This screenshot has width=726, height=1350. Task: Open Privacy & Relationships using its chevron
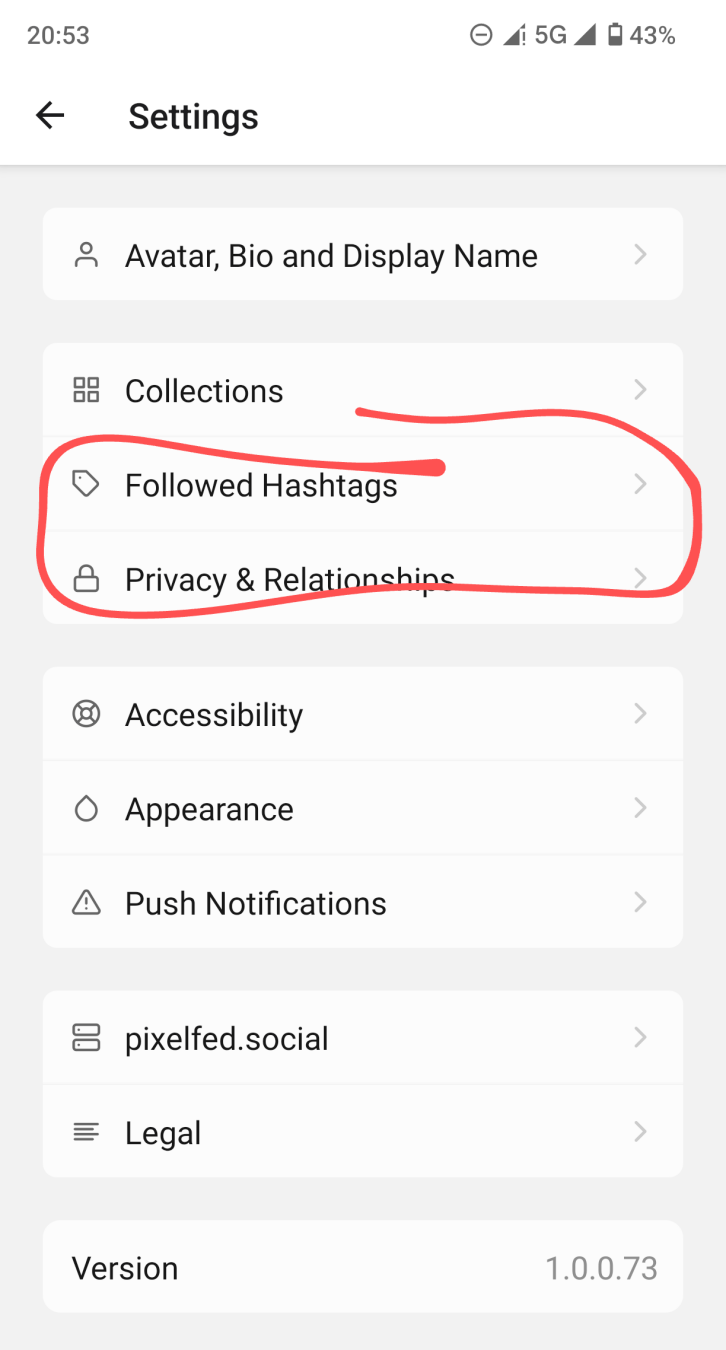640,578
